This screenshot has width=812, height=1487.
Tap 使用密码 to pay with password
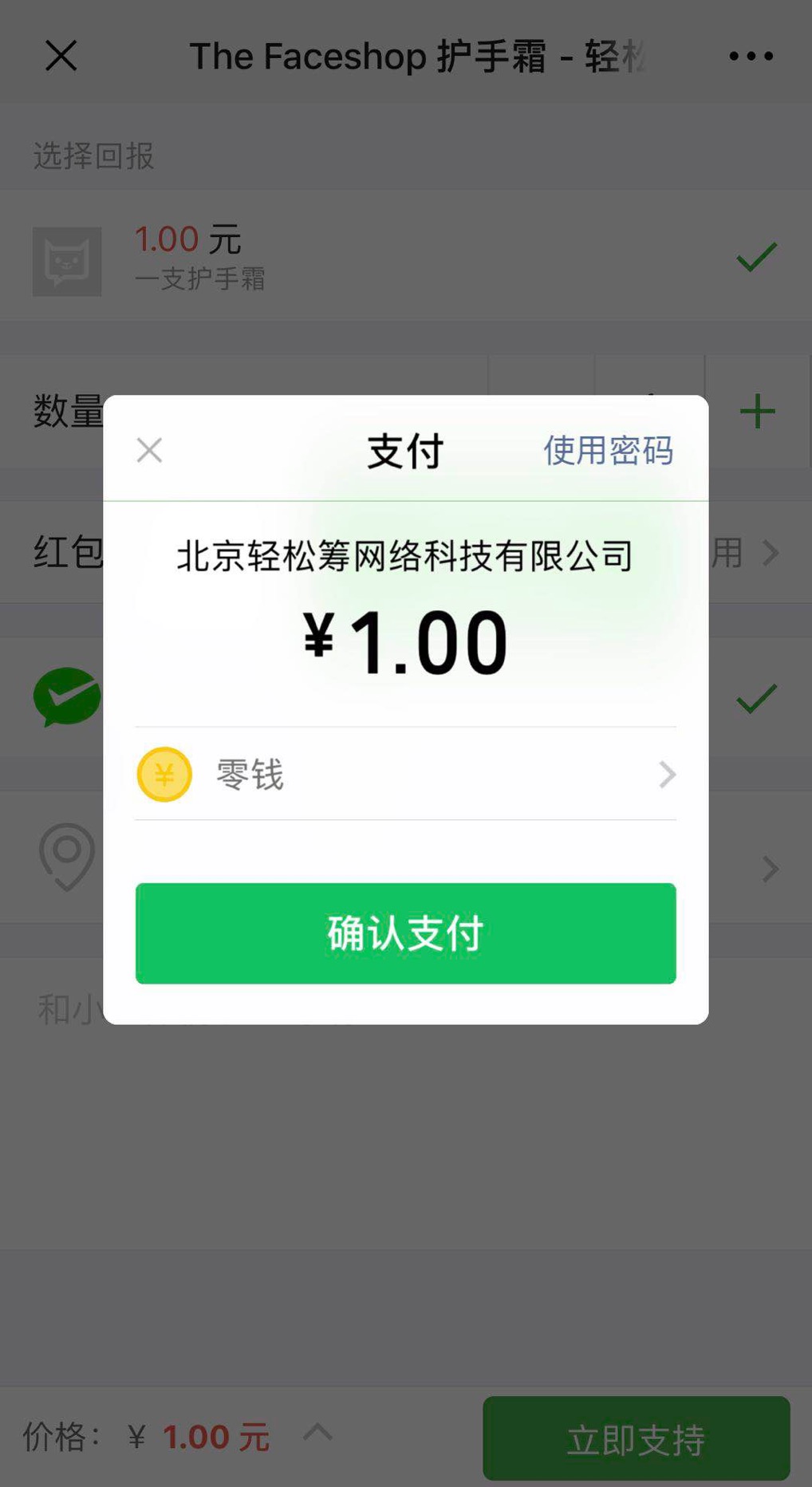tap(608, 450)
